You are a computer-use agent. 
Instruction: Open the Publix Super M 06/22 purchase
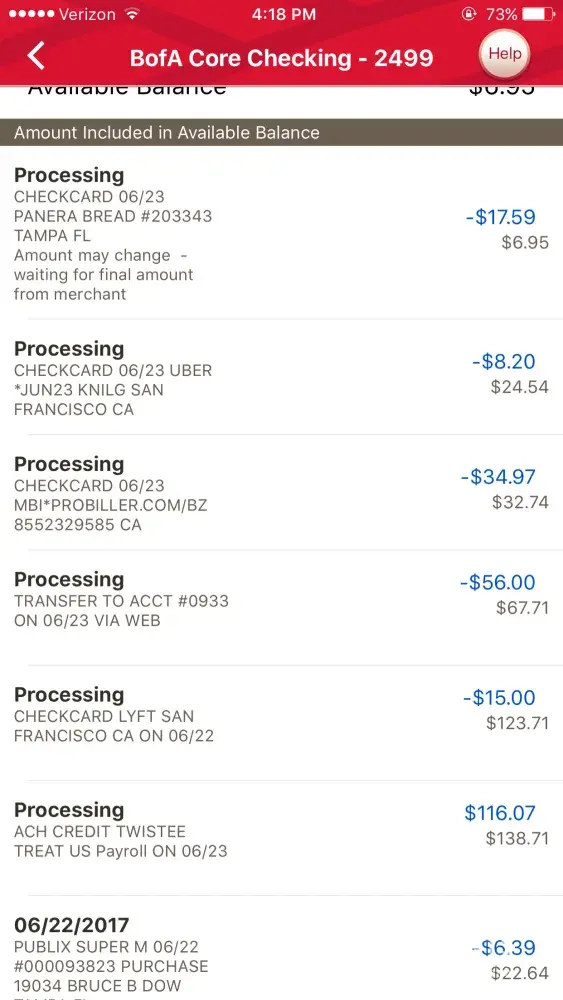[281, 949]
